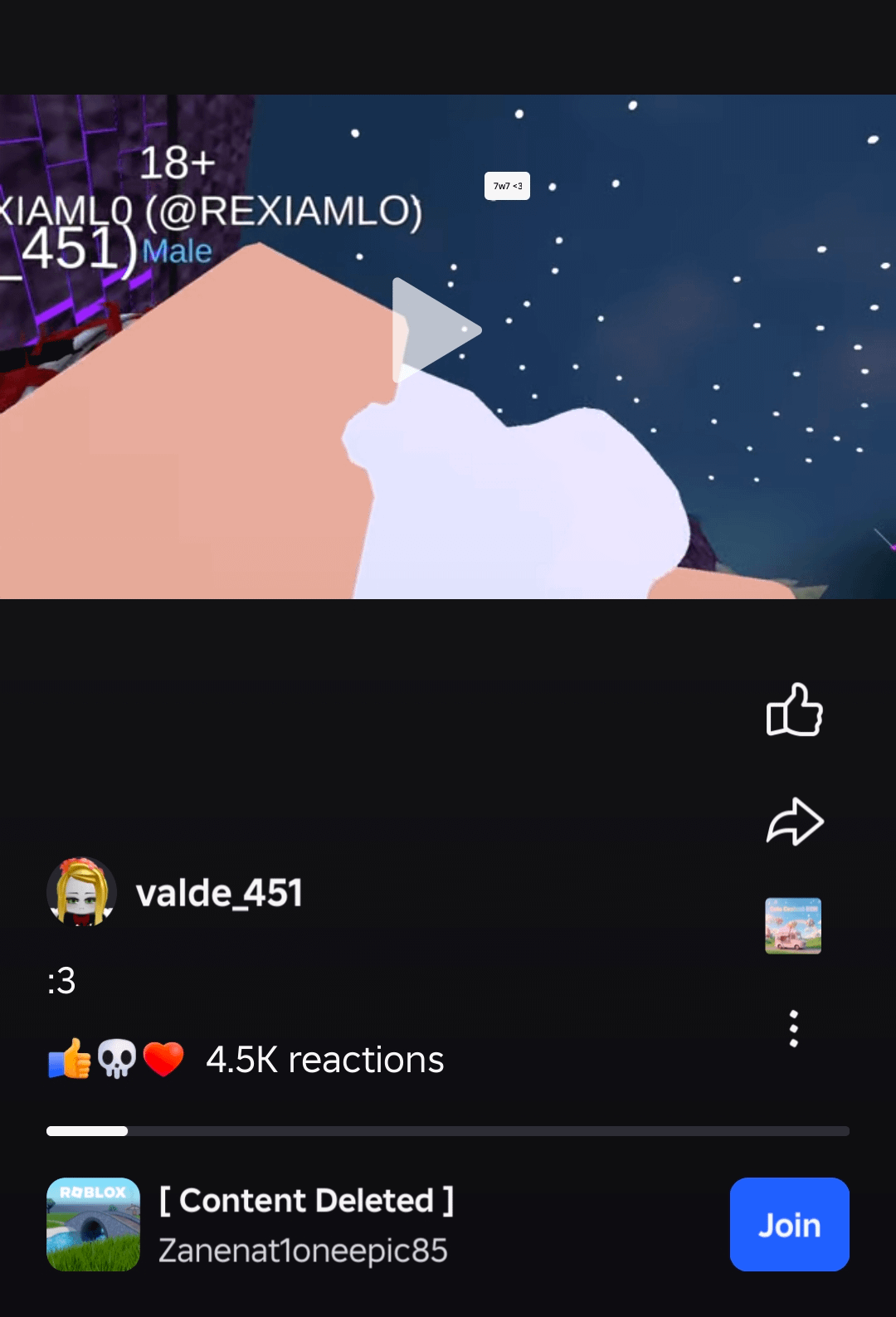The image size is (896, 1317).
Task: Seek along the video progress bar
Action: (x=448, y=1131)
